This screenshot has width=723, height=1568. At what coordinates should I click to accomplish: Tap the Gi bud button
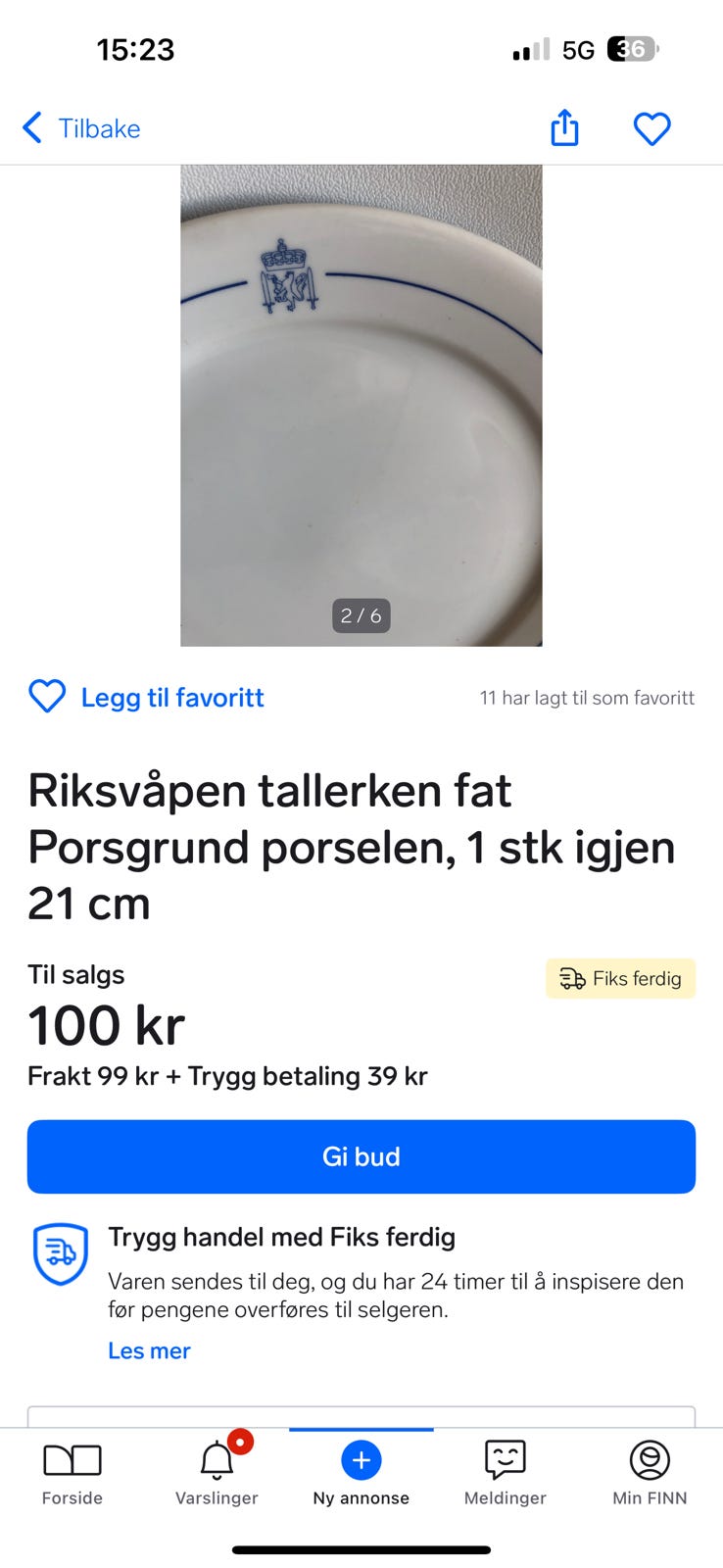pos(361,1156)
